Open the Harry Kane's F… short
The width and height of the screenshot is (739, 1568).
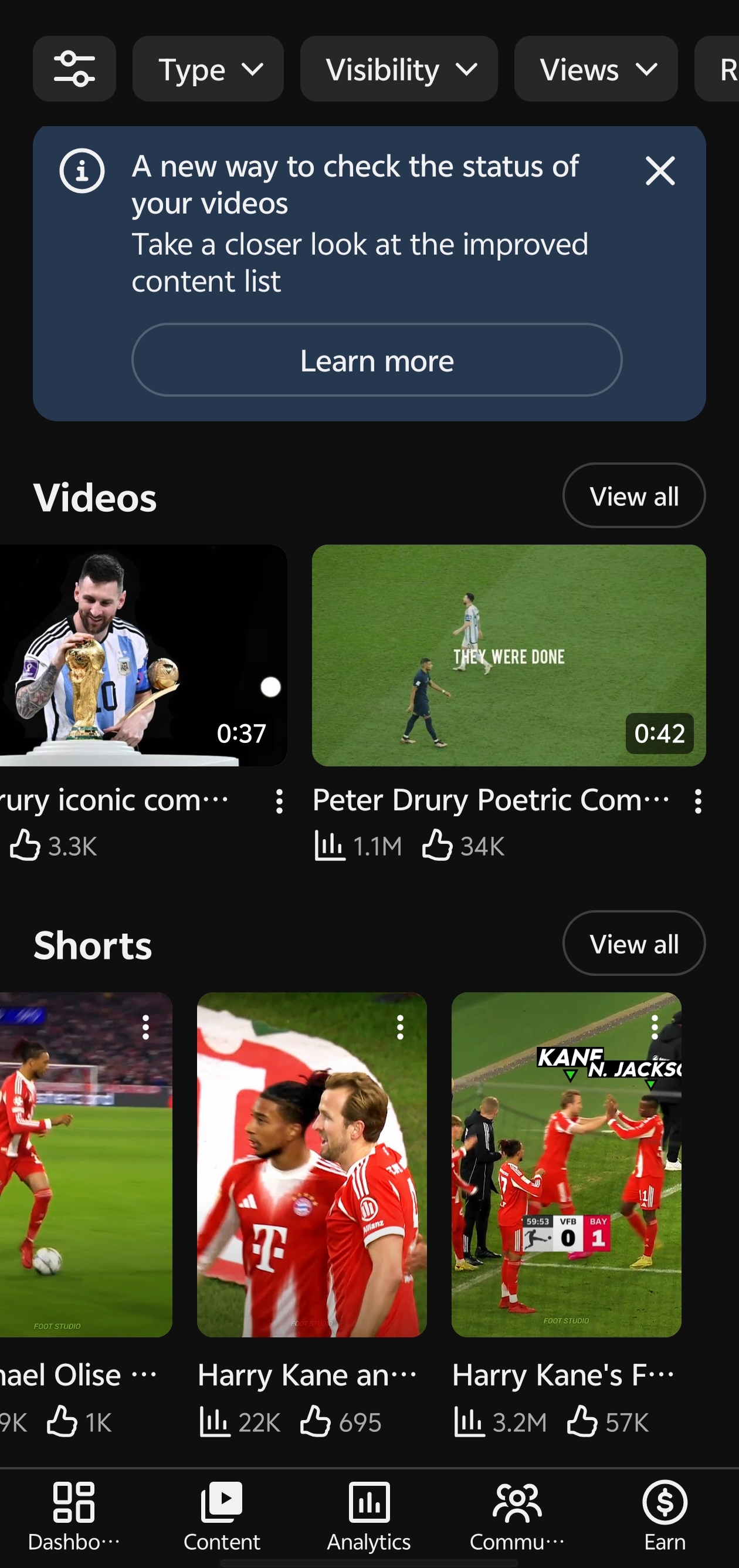pos(566,1165)
